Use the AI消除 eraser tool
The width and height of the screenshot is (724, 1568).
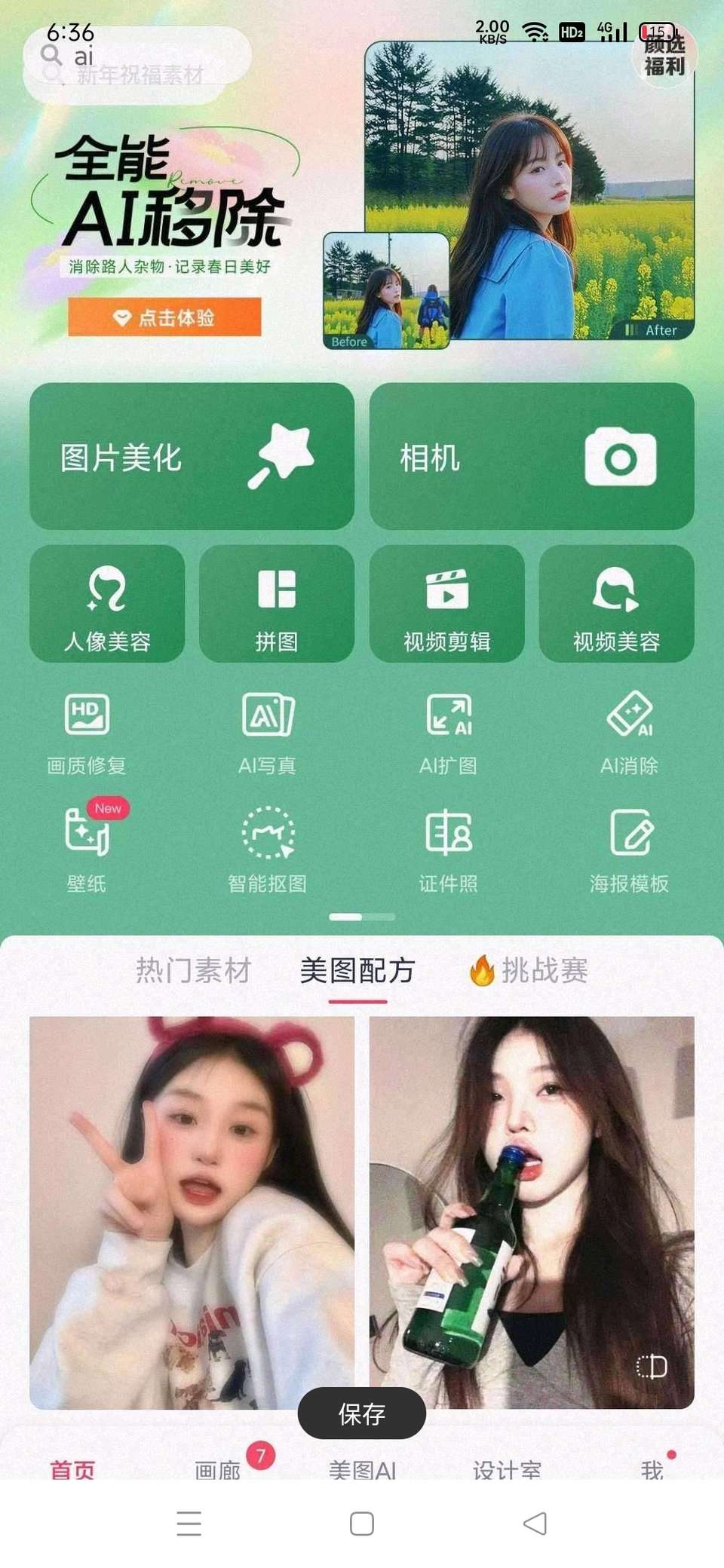(630, 733)
